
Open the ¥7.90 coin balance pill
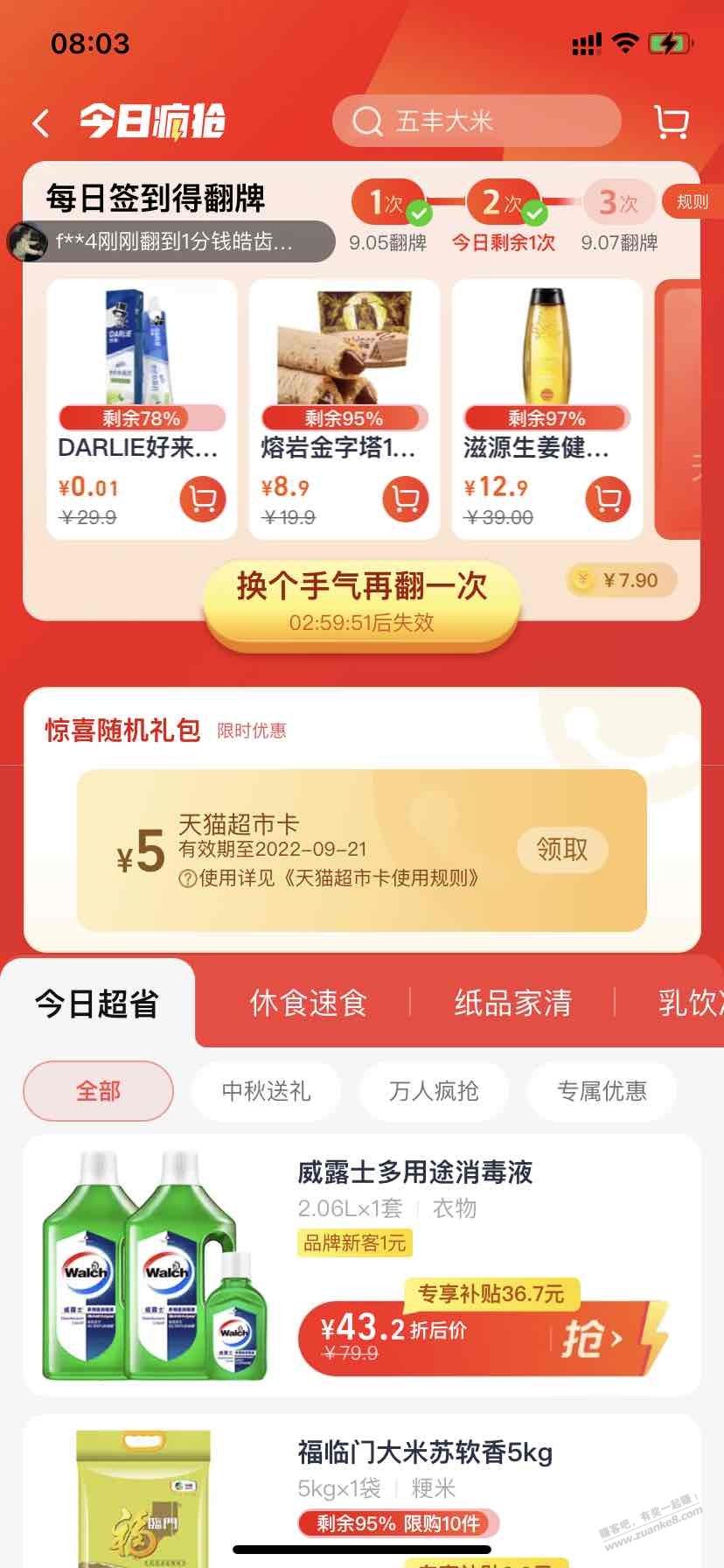tap(622, 580)
